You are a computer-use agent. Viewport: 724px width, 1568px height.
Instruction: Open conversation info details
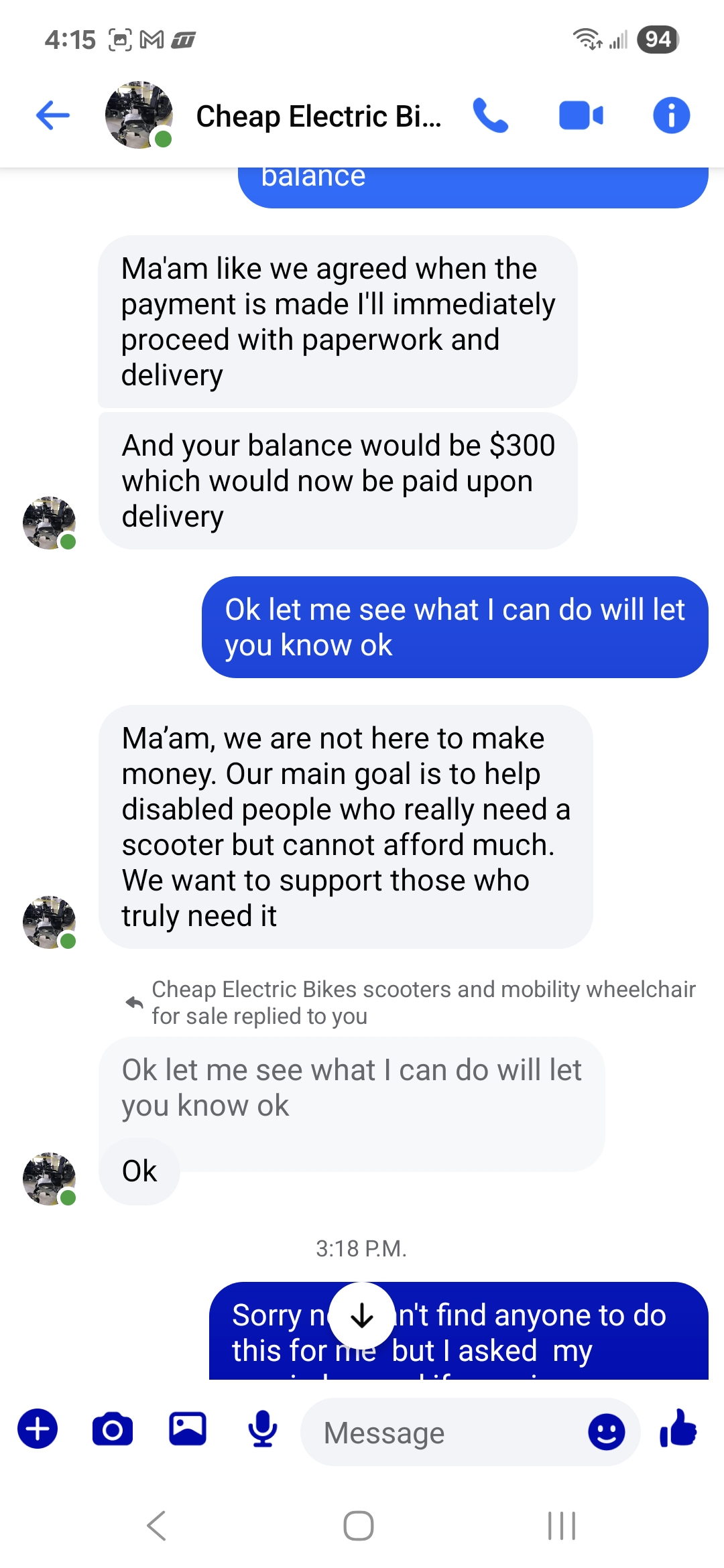coord(671,115)
